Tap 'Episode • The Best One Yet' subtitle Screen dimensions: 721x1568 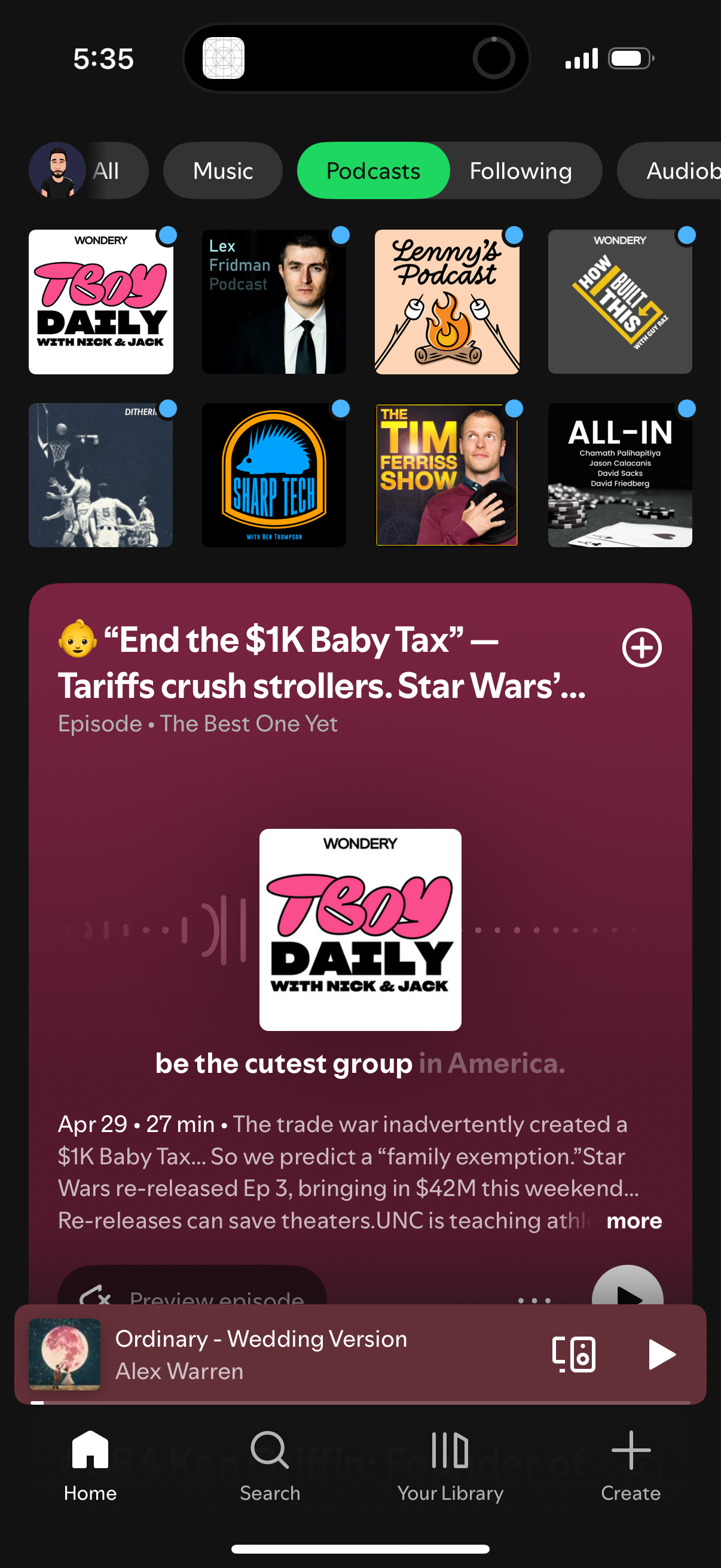[x=198, y=723]
